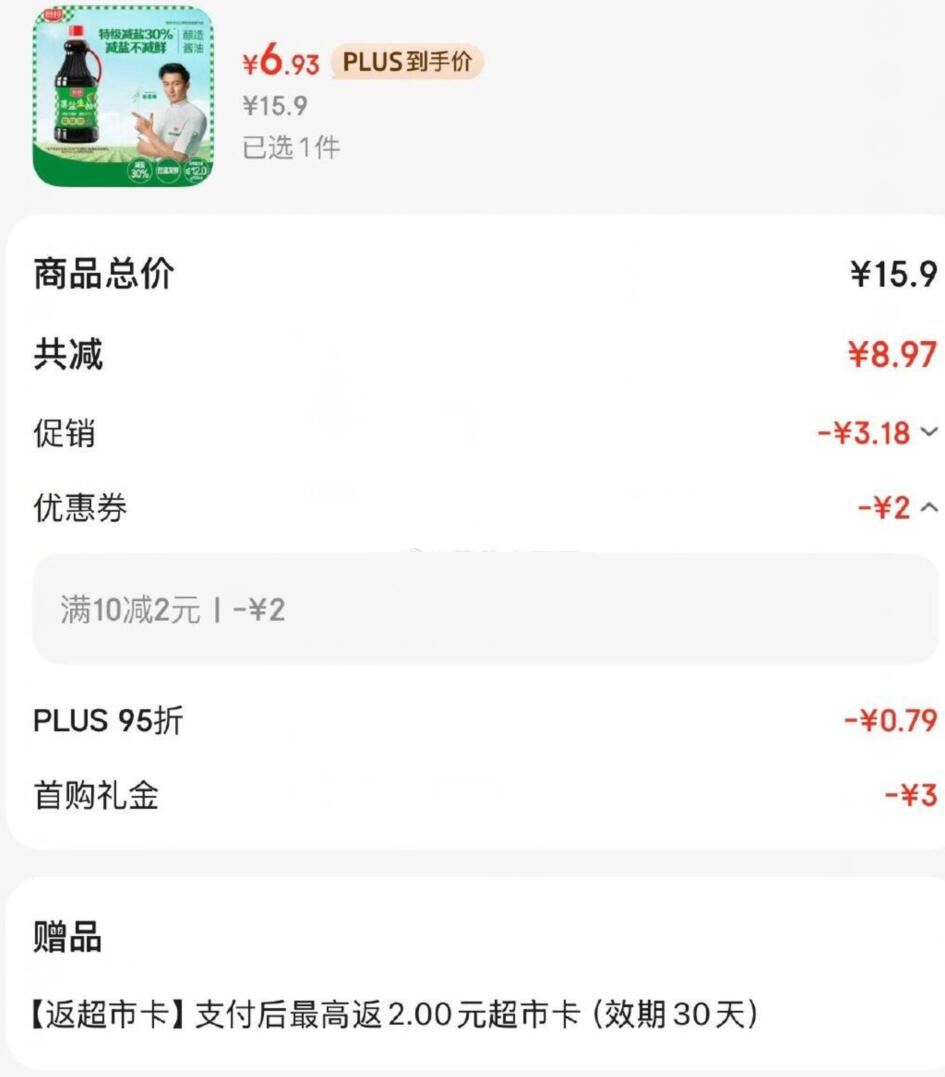Click the soy sauce product thumbnail
This screenshot has width=945, height=1077.
click(124, 99)
